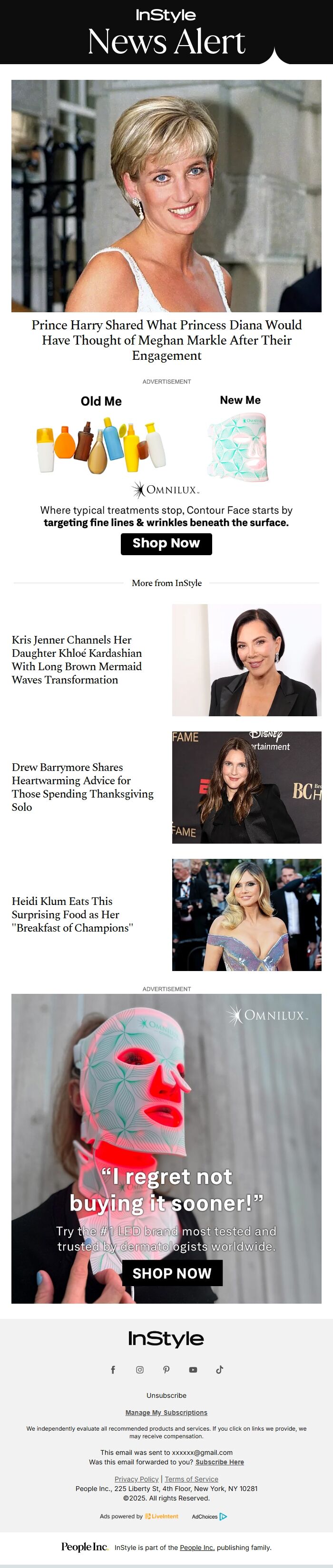The height and width of the screenshot is (1568, 333).
Task: Visit InStyle's Facebook page
Action: 113,1370
